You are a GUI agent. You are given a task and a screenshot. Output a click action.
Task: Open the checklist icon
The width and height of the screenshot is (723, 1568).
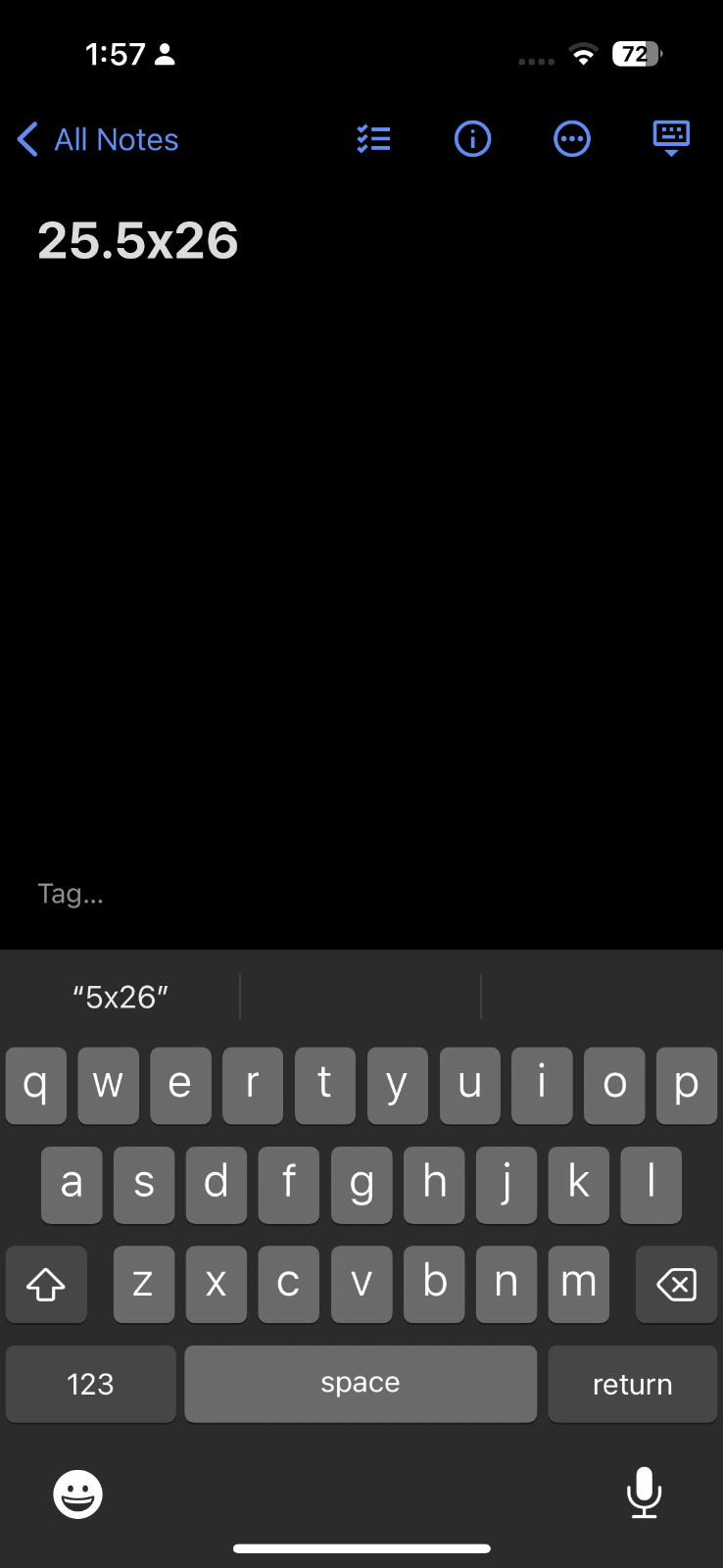pos(373,139)
